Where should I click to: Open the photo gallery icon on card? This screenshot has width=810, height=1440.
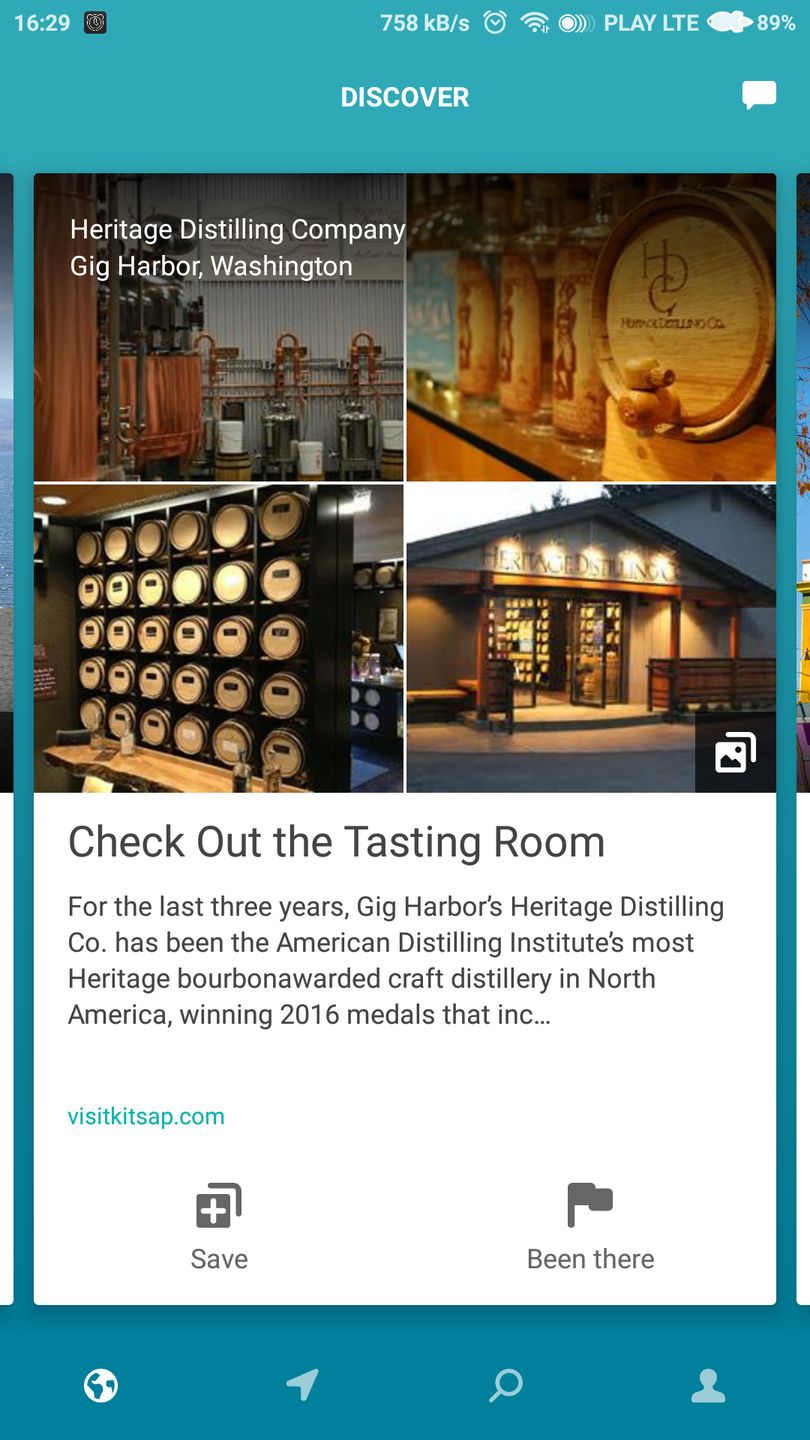[x=735, y=753]
